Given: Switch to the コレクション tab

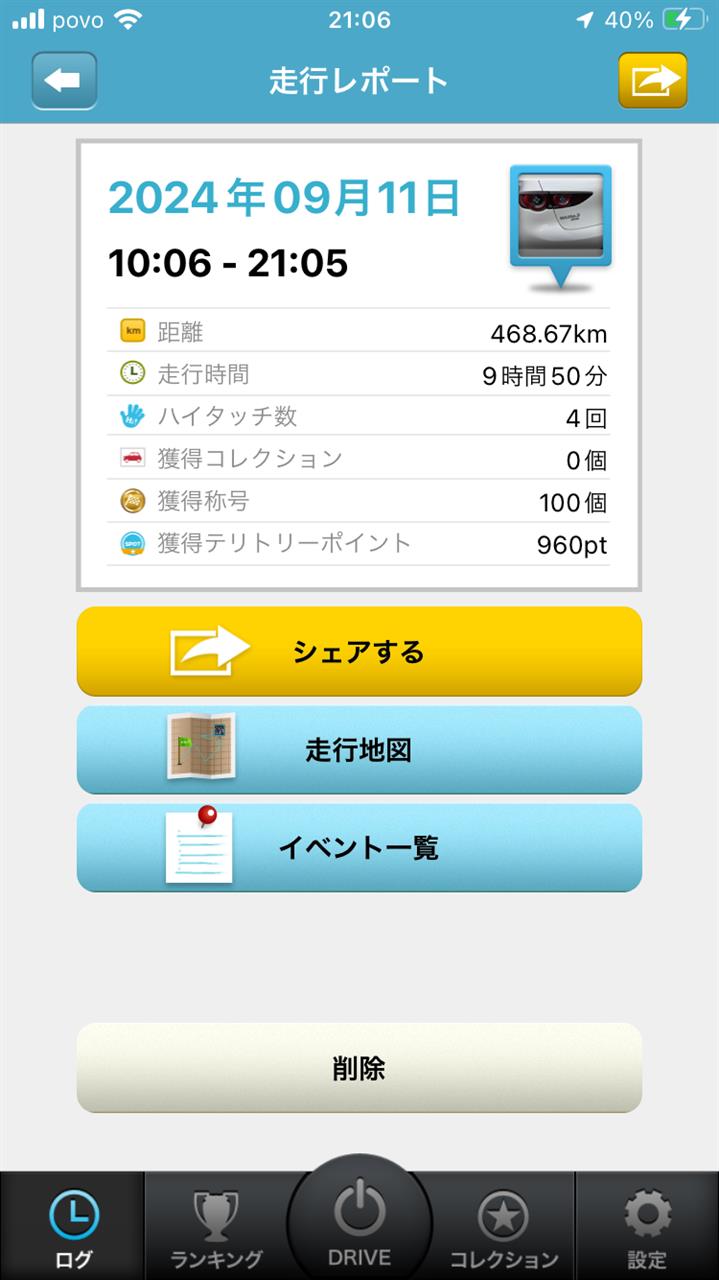Looking at the screenshot, I should [503, 1227].
